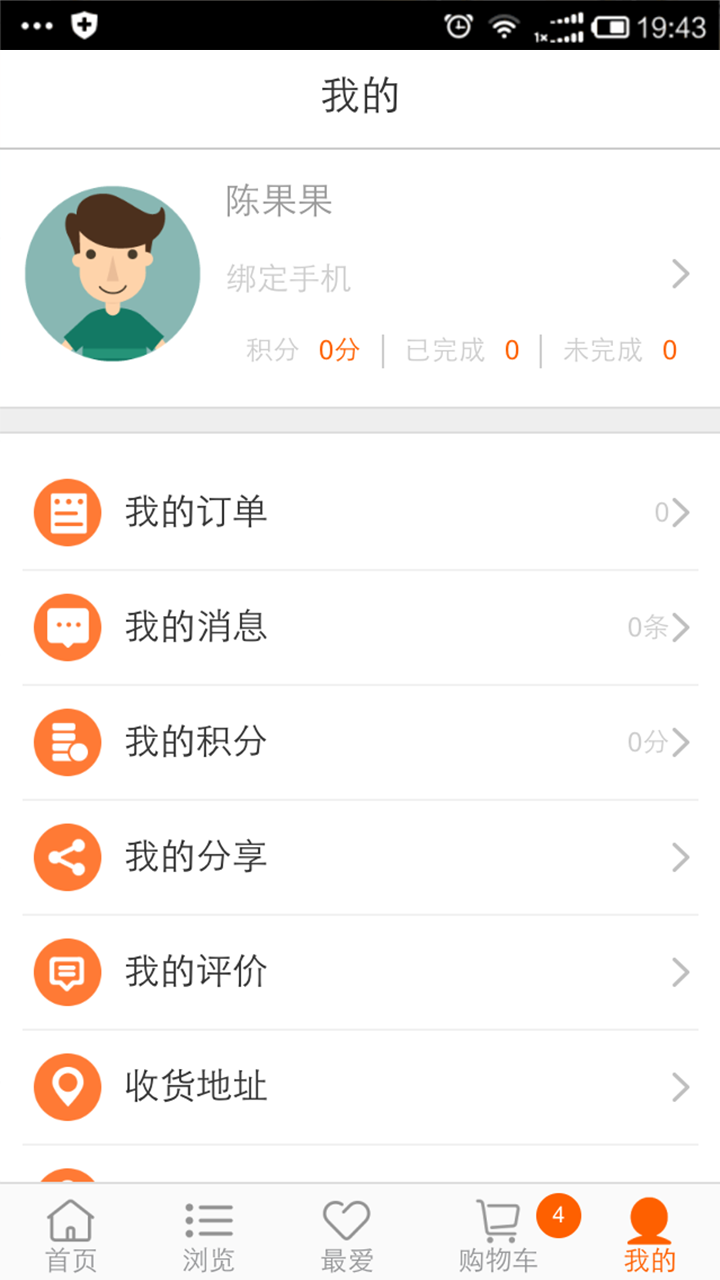720x1280 pixels.
Task: Expand the 绑定手机 row chevron
Action: (681, 274)
